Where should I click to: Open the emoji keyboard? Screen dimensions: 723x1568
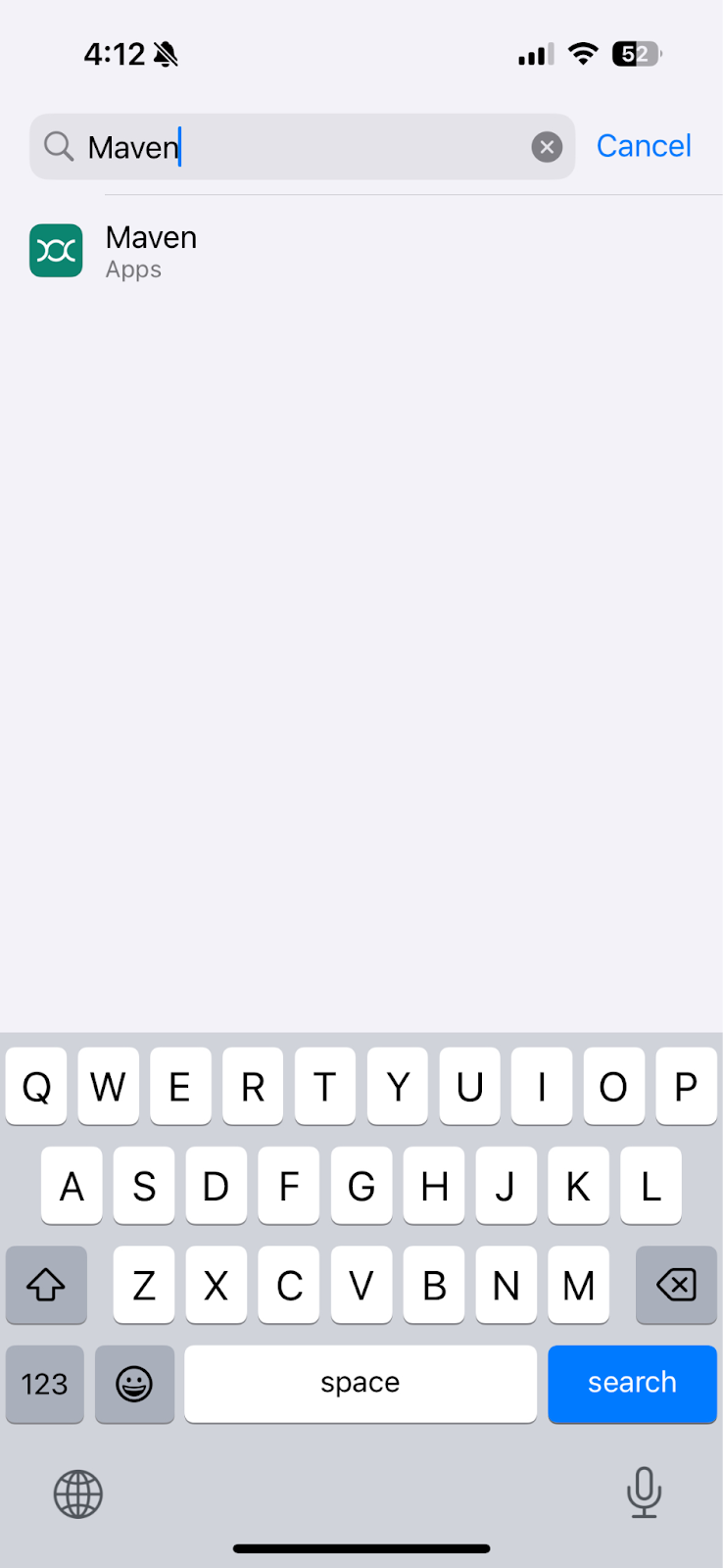pos(134,1383)
